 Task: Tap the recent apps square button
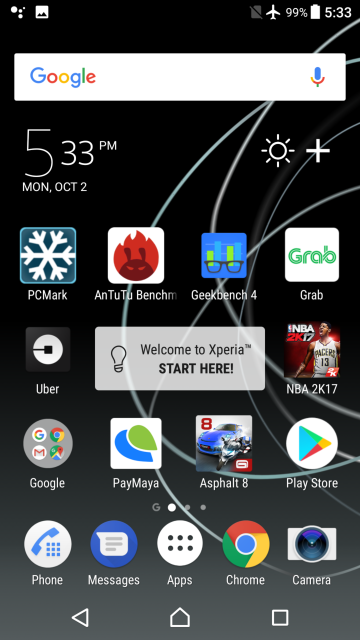pyautogui.click(x=280, y=618)
